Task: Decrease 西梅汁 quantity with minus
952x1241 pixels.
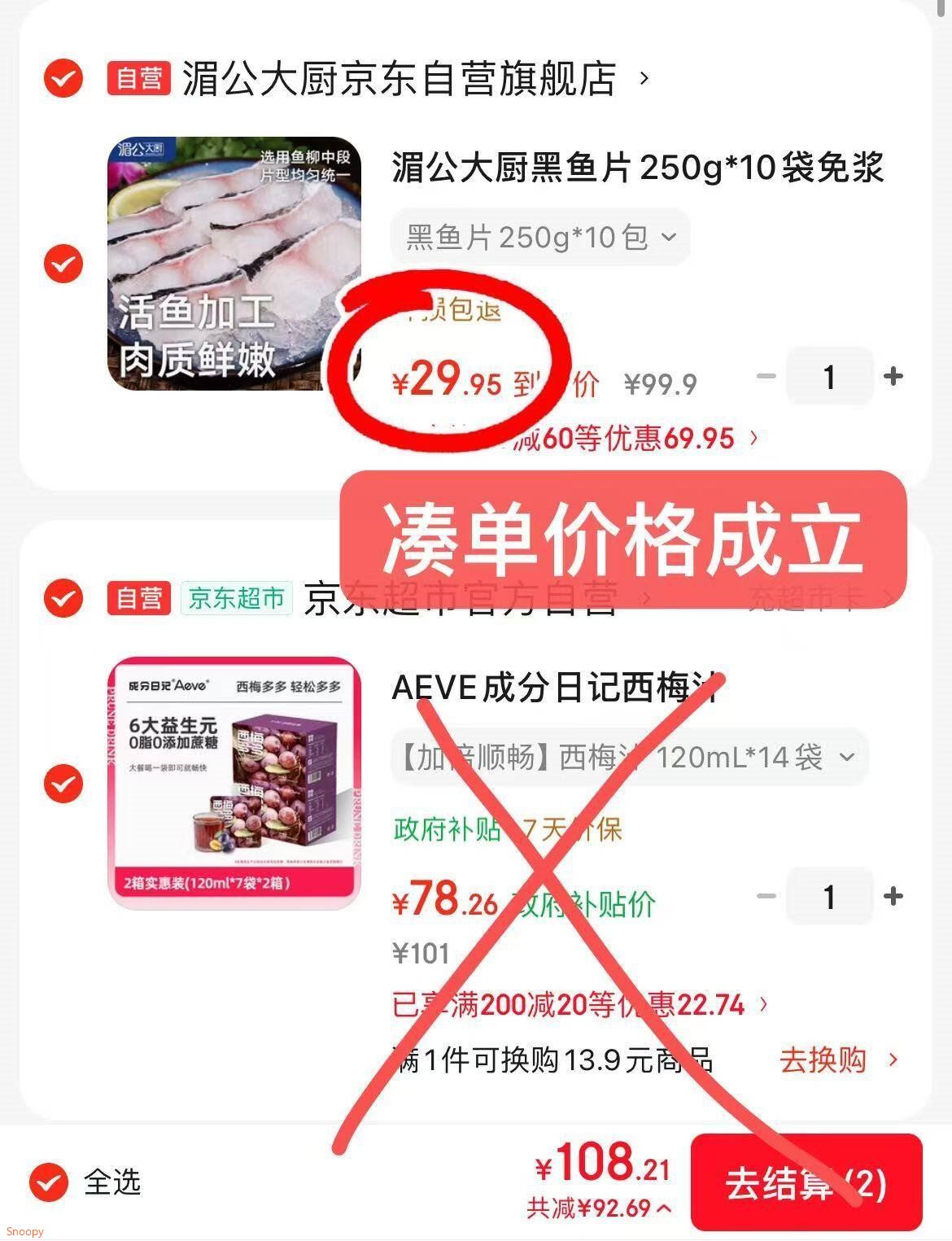Action: (x=766, y=896)
